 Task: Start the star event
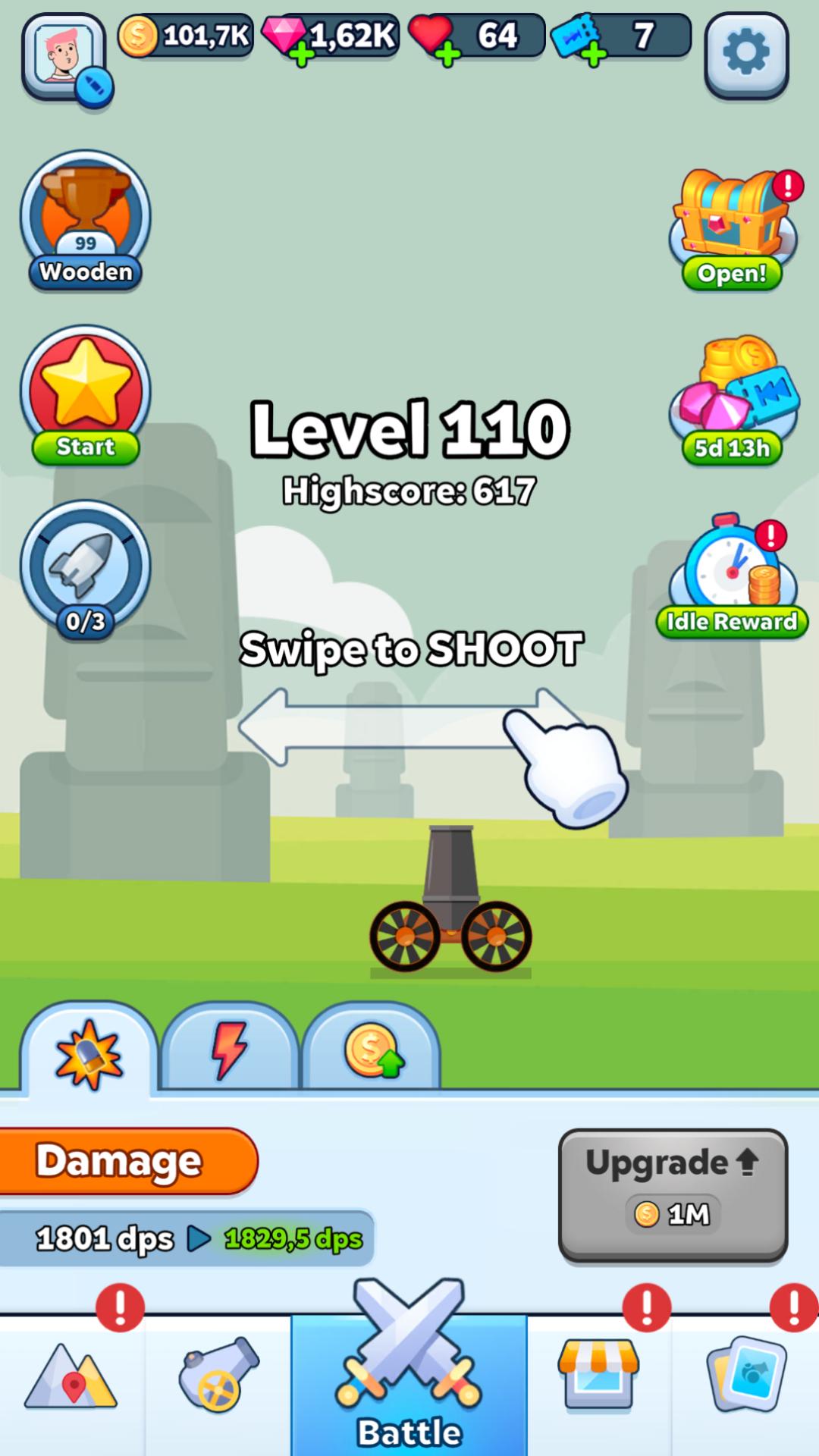pos(86,396)
